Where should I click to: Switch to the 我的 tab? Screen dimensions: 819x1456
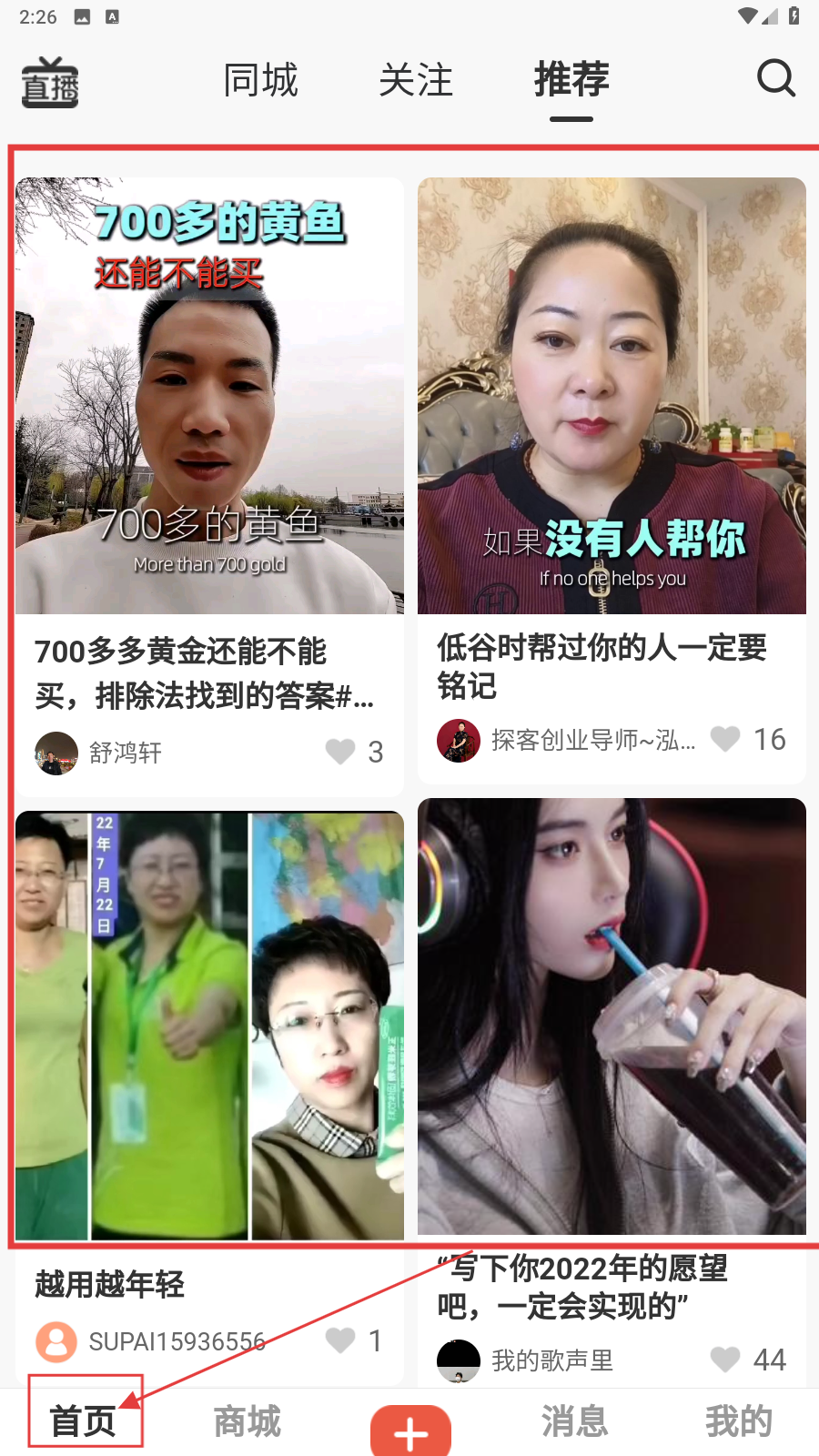tap(738, 1421)
